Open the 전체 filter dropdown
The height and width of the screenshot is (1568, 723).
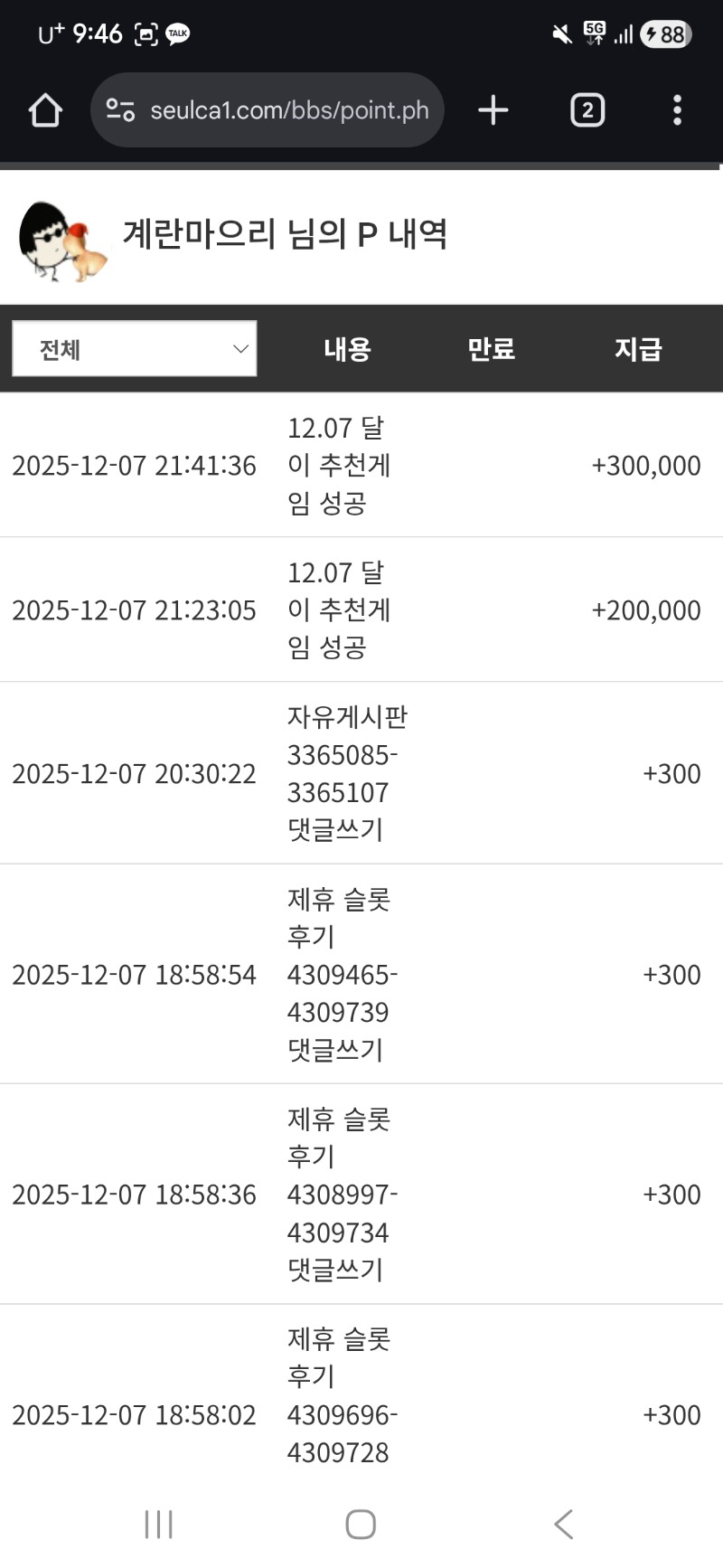pos(134,348)
